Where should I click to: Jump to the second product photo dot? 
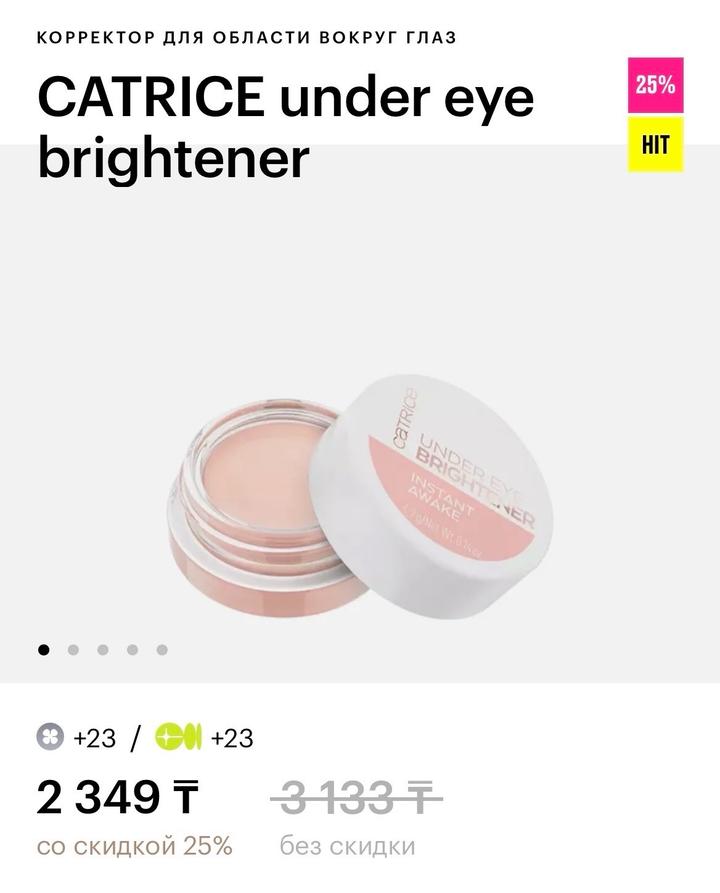click(73, 650)
